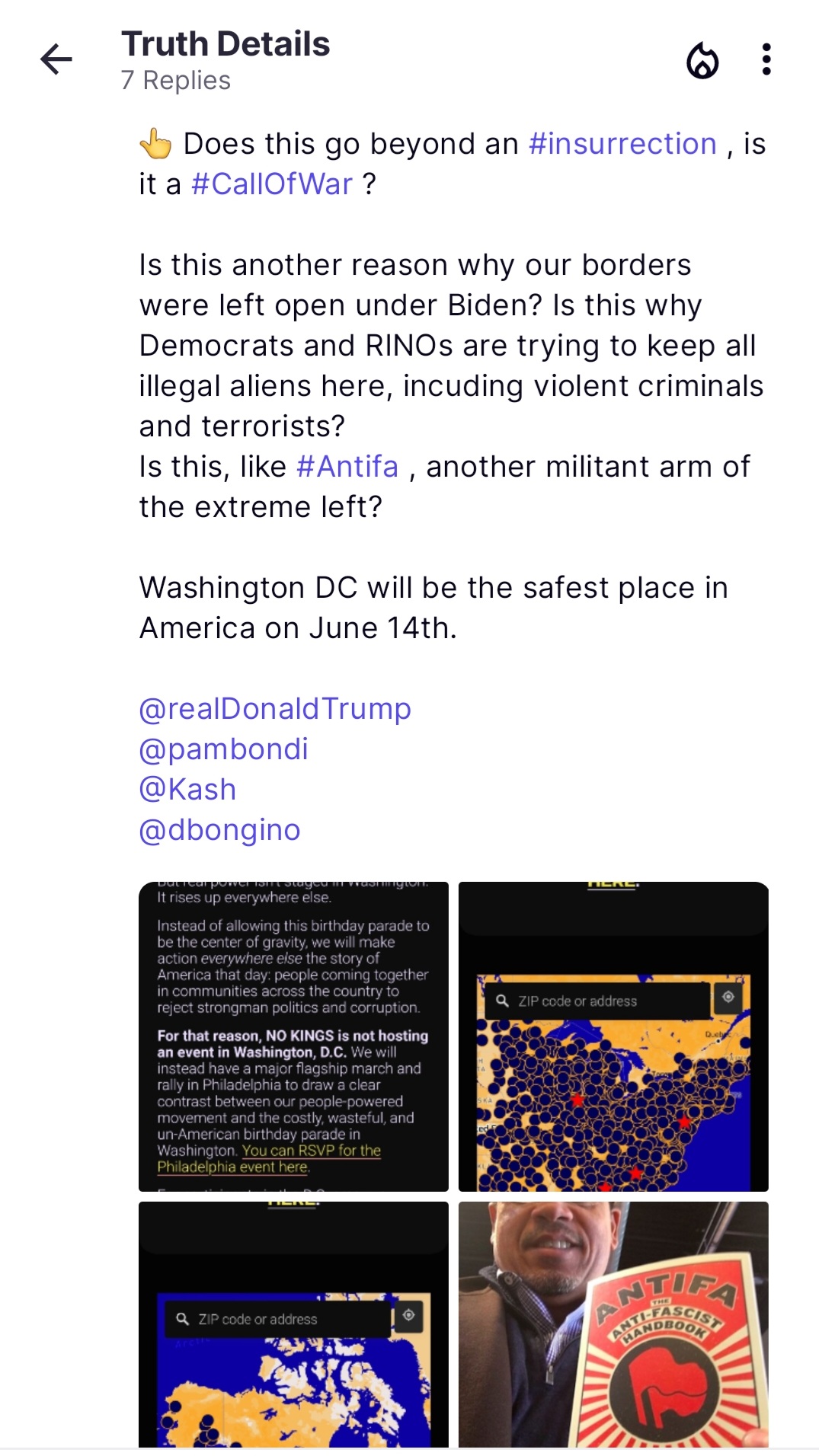Open the NO KINGS text image
The height and width of the screenshot is (1456, 819).
(293, 1036)
